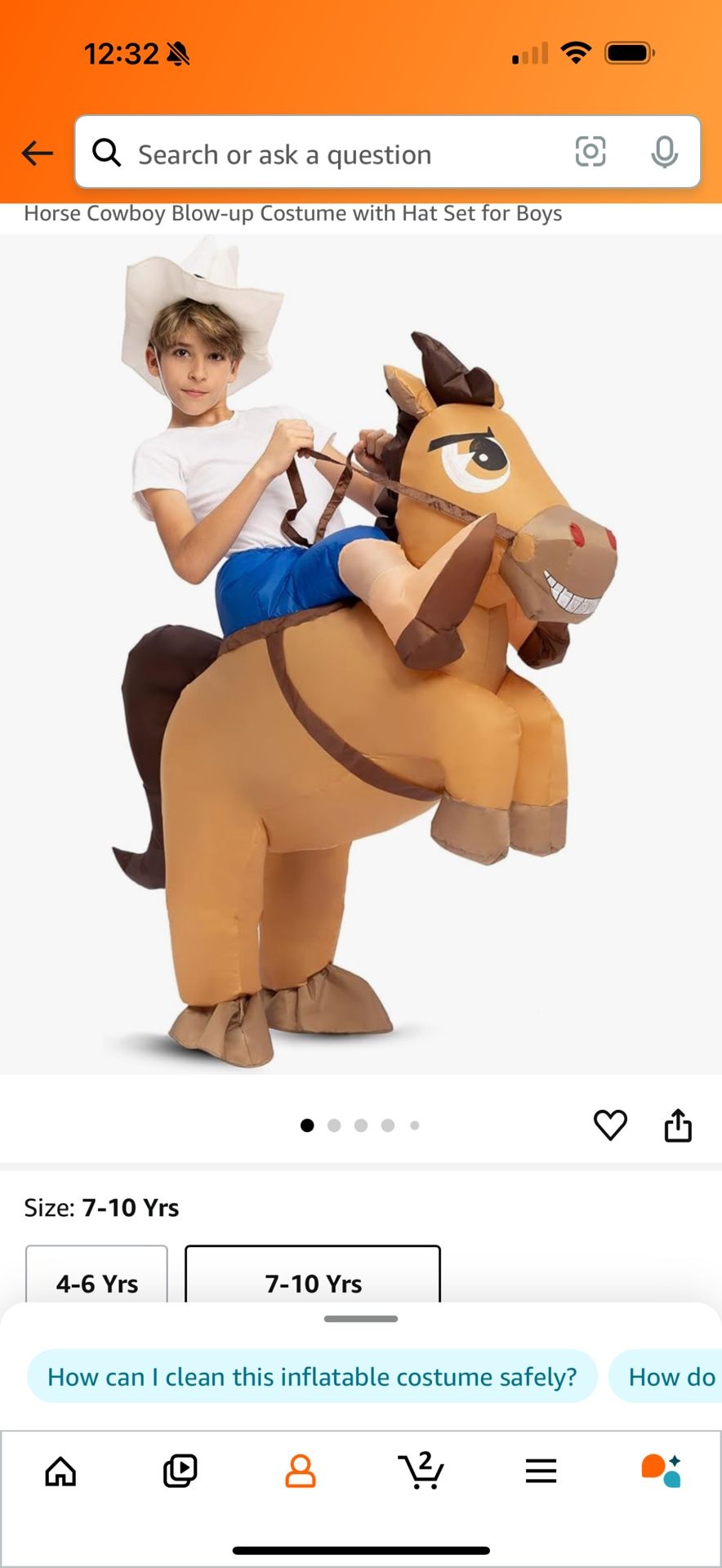Open the horse costume product image
This screenshot has width=722, height=1568.
coord(361,653)
